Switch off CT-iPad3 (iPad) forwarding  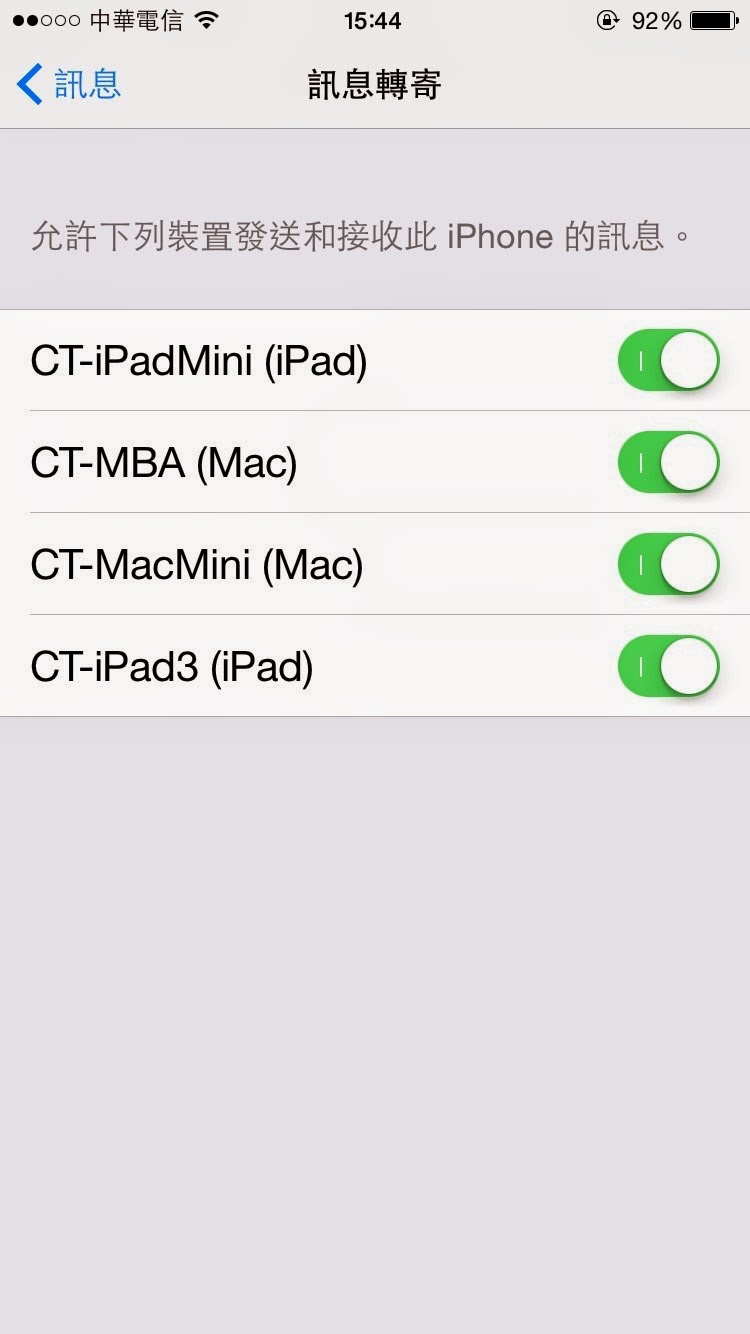pos(669,666)
